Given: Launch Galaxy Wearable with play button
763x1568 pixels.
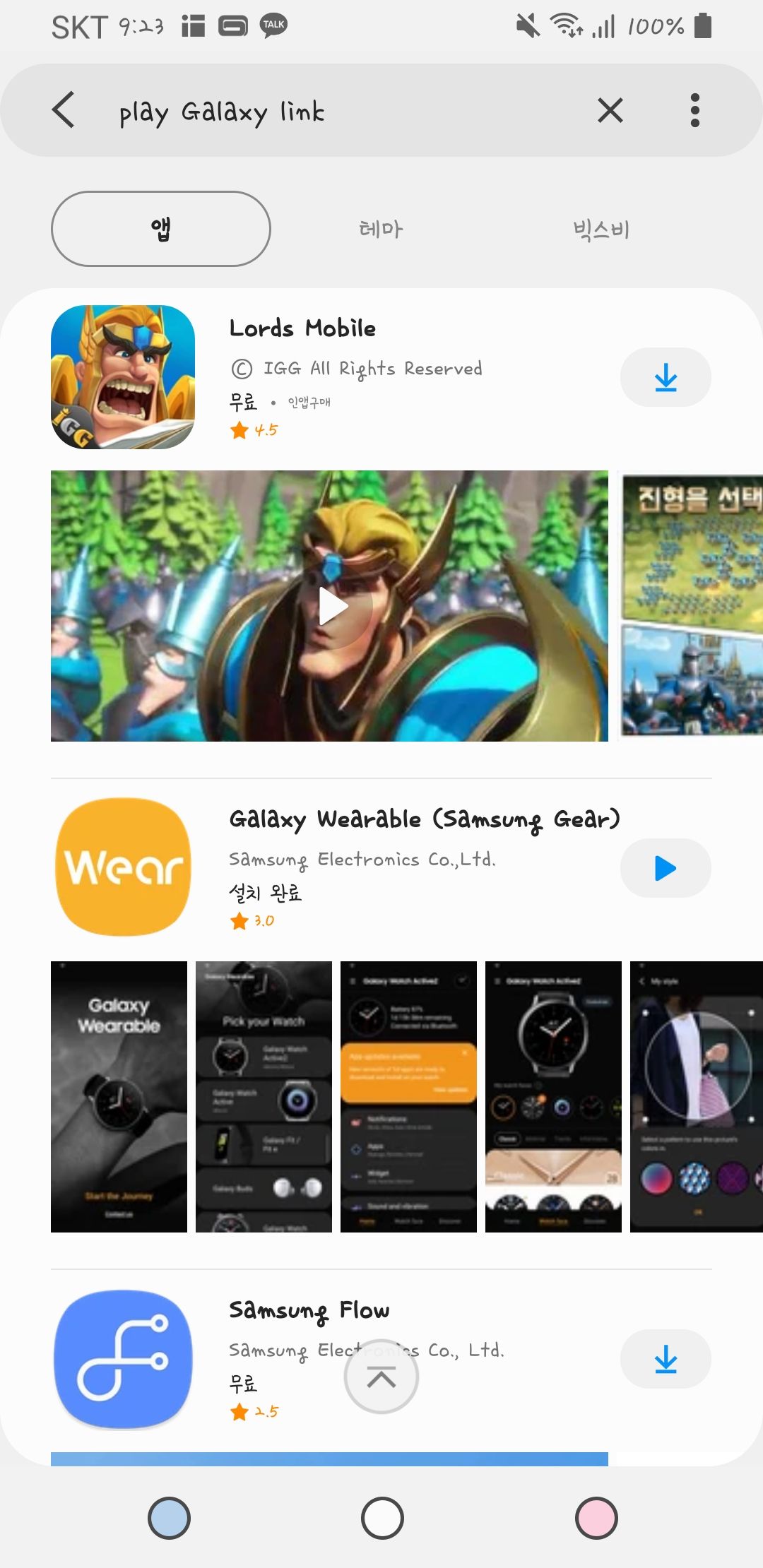Looking at the screenshot, I should (665, 868).
